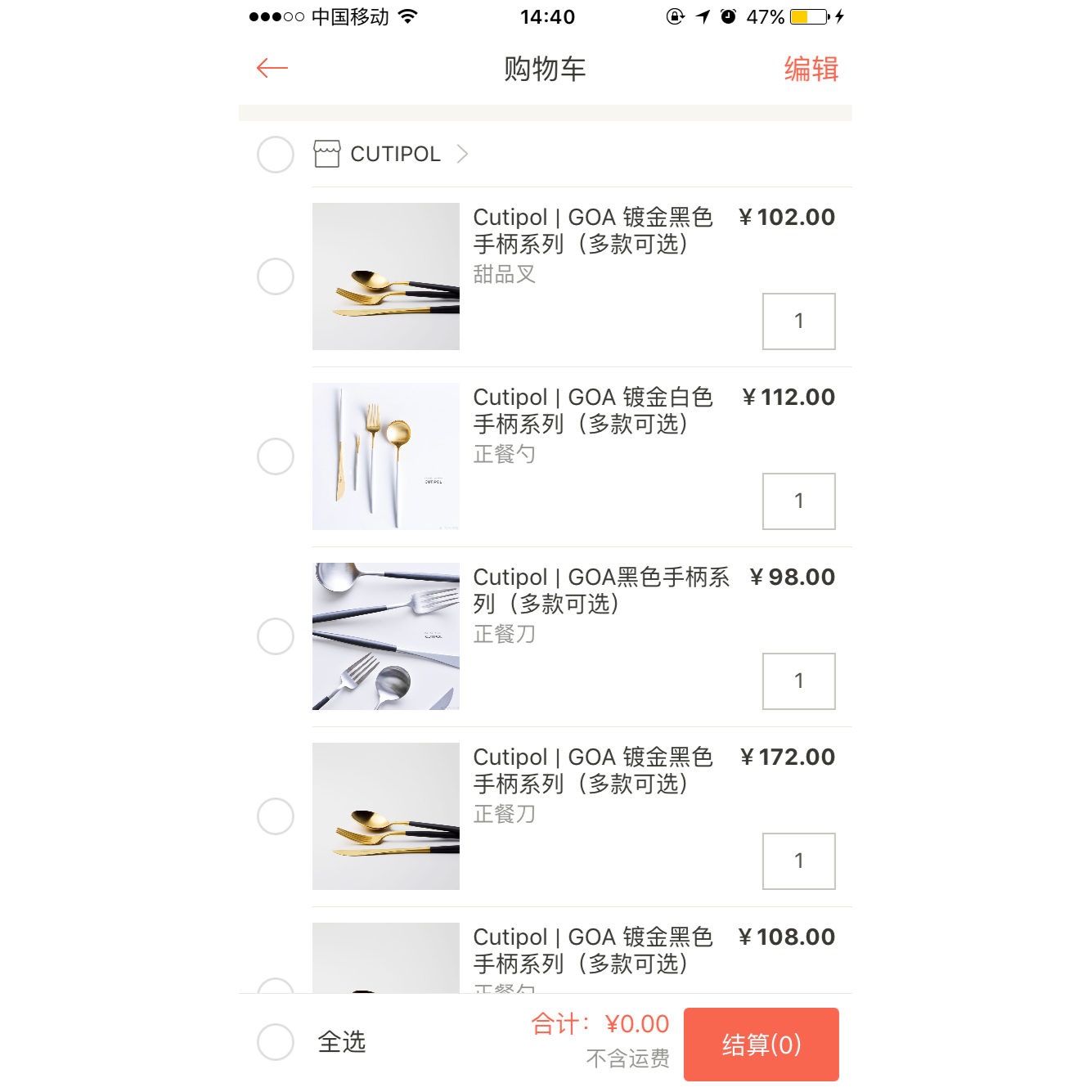
Task: Tap 编辑 to edit the cart
Action: [811, 70]
